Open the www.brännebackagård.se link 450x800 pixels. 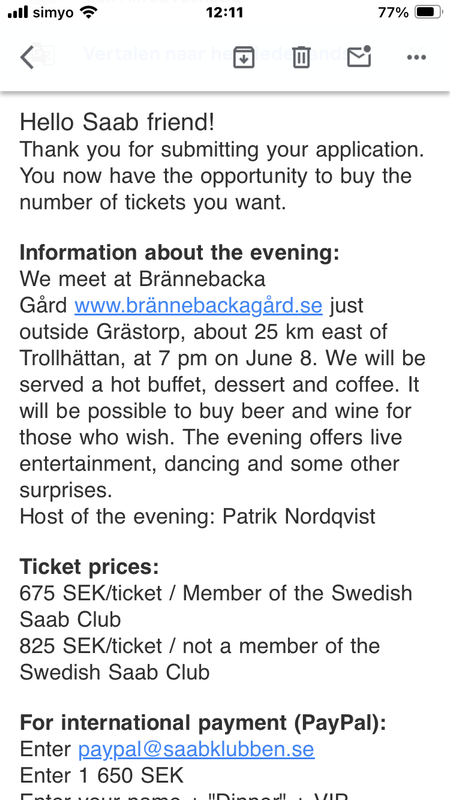click(x=198, y=306)
